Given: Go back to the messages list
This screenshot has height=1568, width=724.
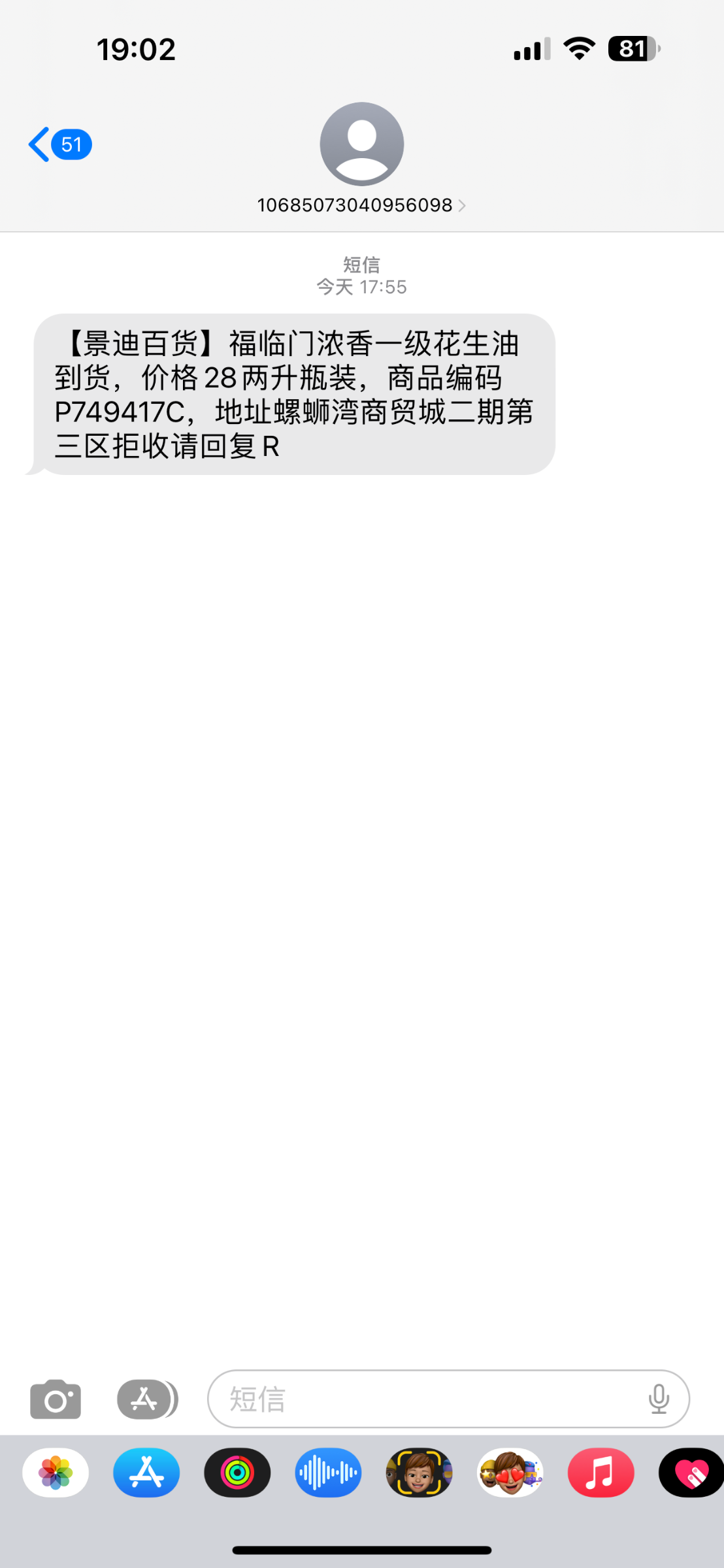Looking at the screenshot, I should (x=58, y=144).
